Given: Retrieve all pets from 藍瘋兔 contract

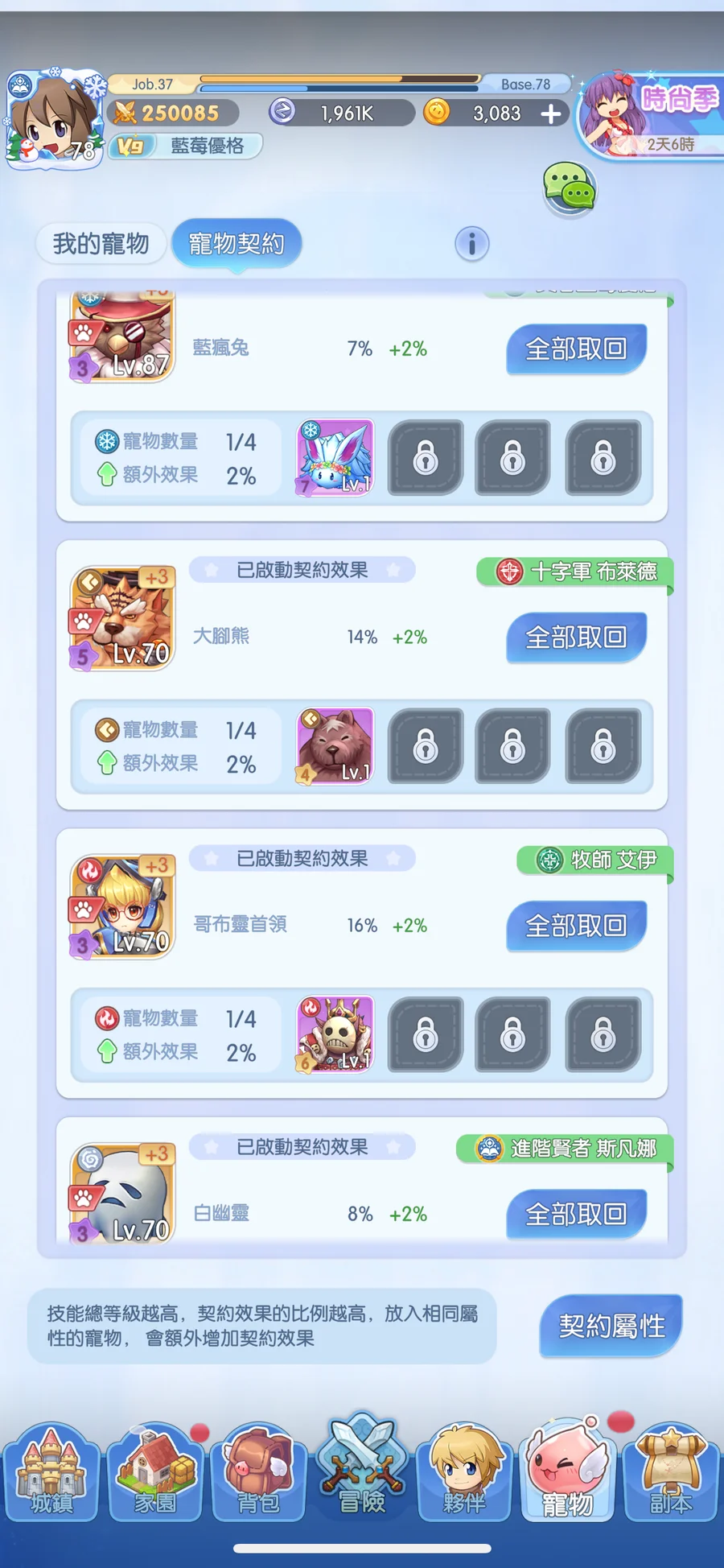Looking at the screenshot, I should 576,349.
